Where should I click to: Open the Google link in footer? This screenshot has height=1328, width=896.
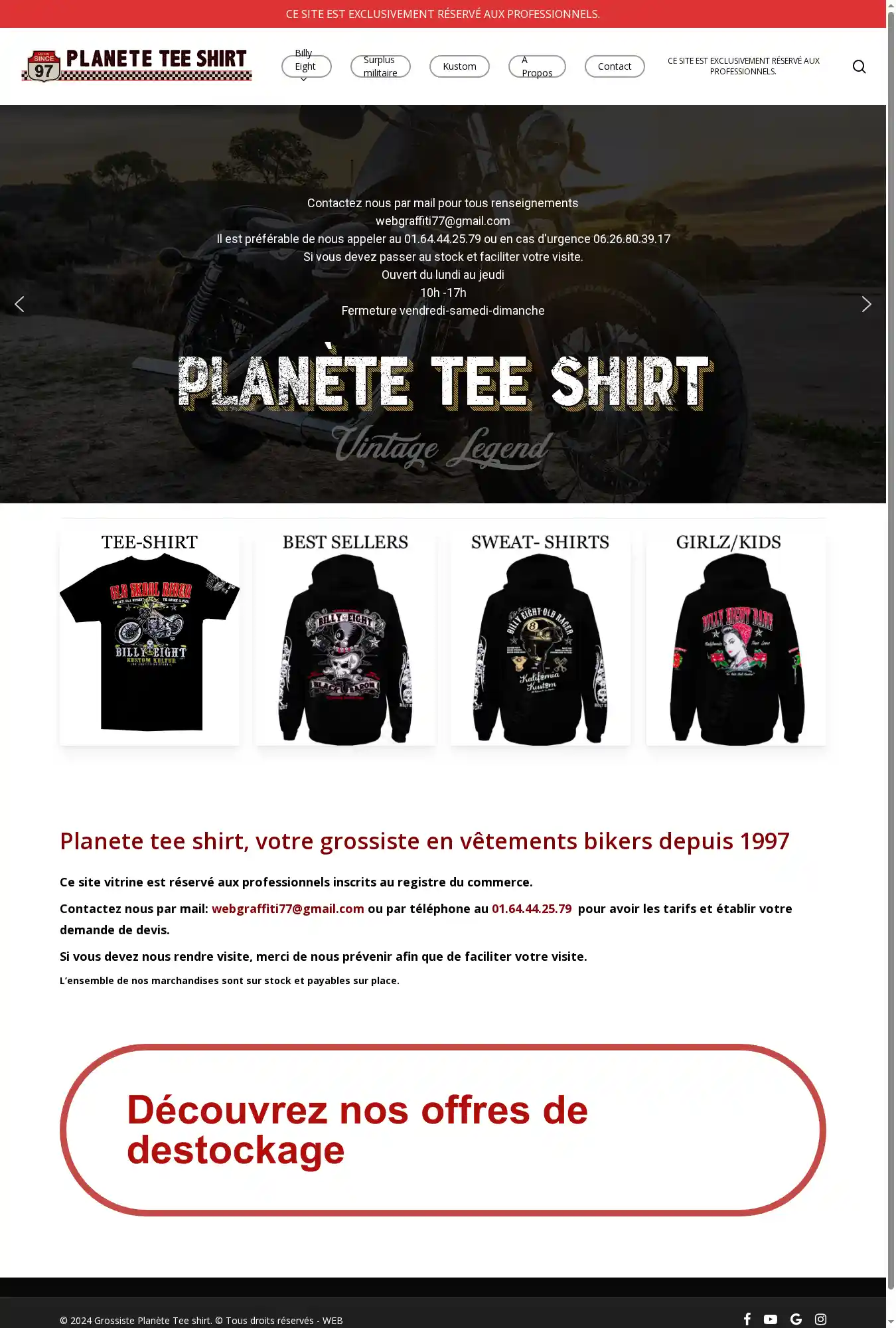coord(796,1319)
